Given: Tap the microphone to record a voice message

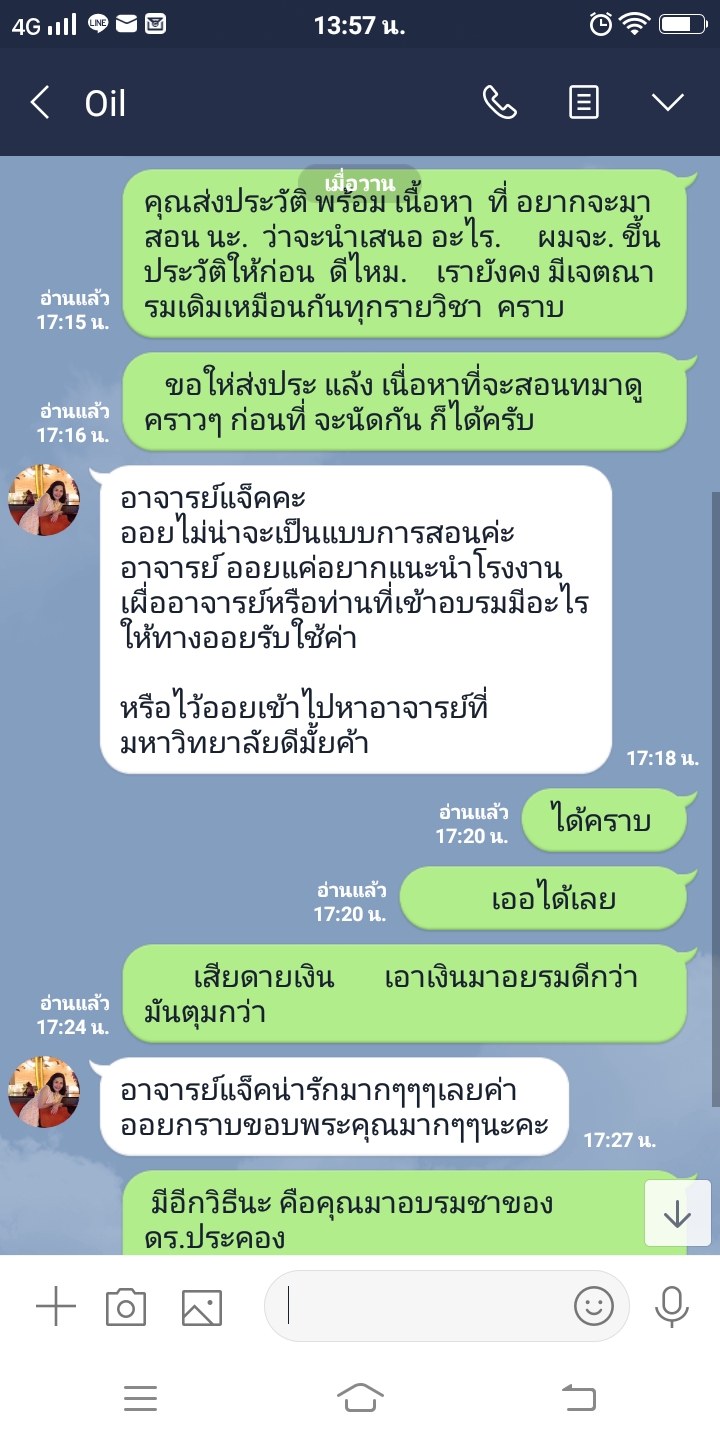Looking at the screenshot, I should pos(671,1306).
